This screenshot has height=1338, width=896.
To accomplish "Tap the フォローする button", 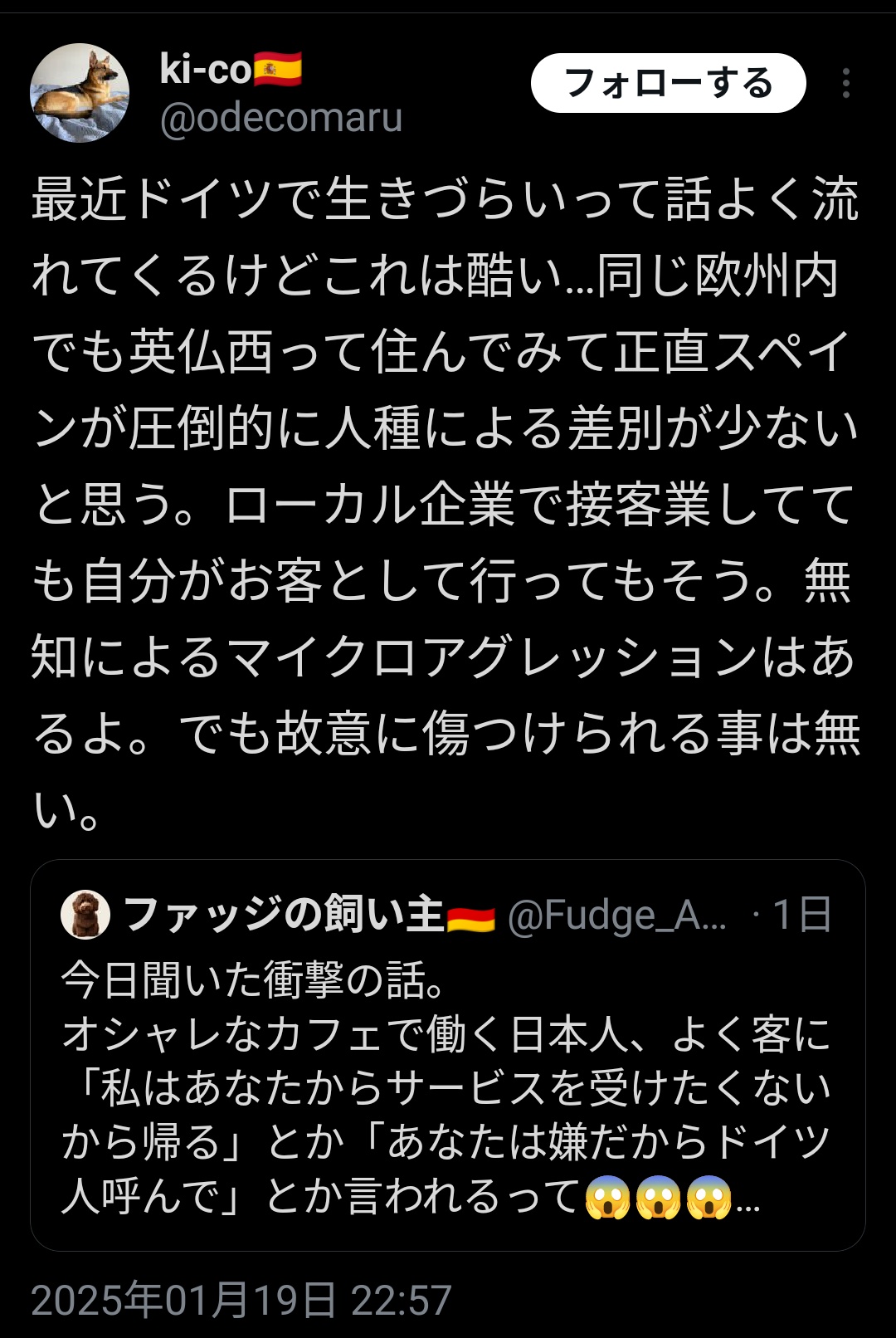I will pyautogui.click(x=668, y=83).
